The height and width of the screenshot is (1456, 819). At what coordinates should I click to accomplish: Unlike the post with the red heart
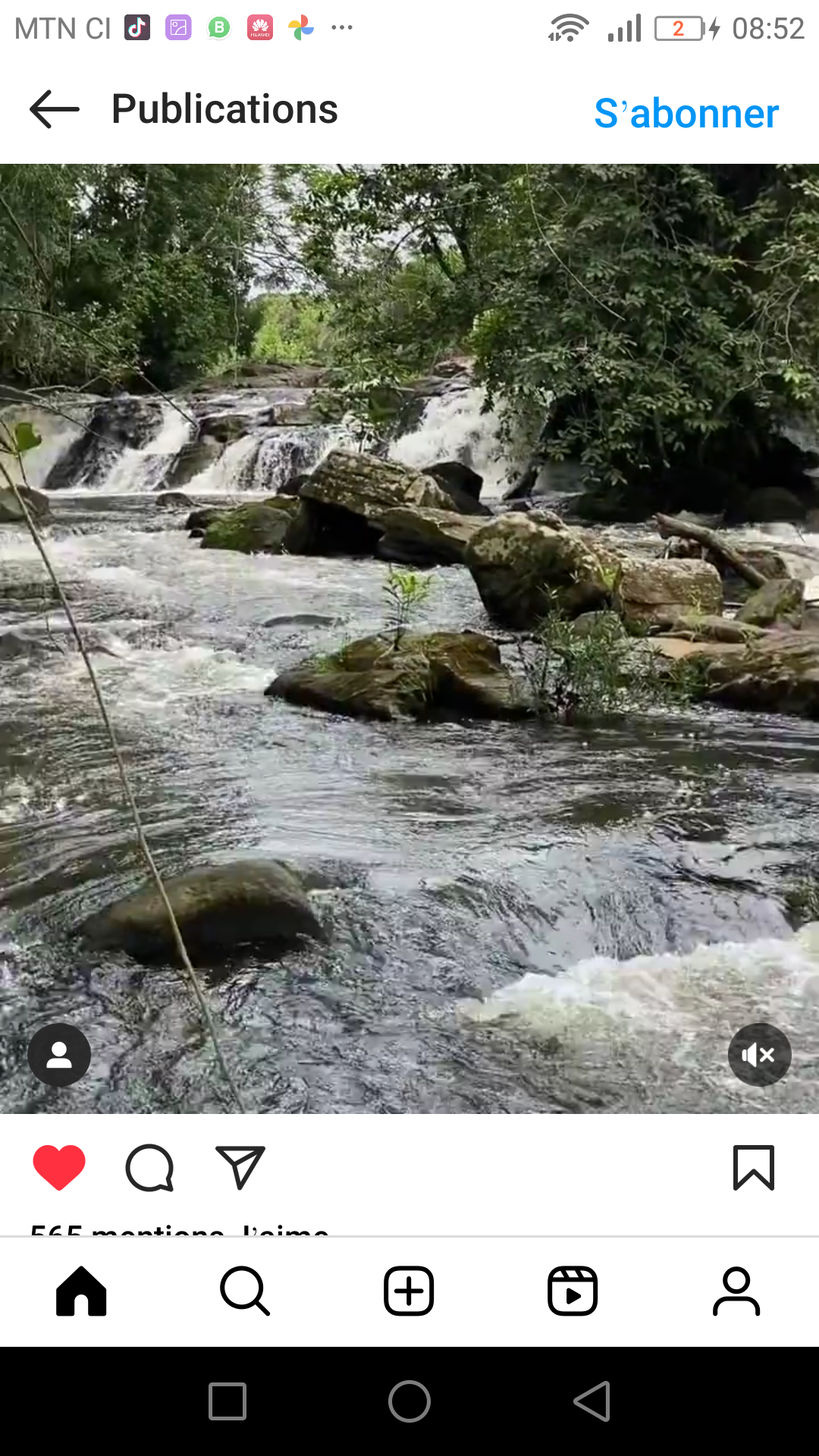59,1167
